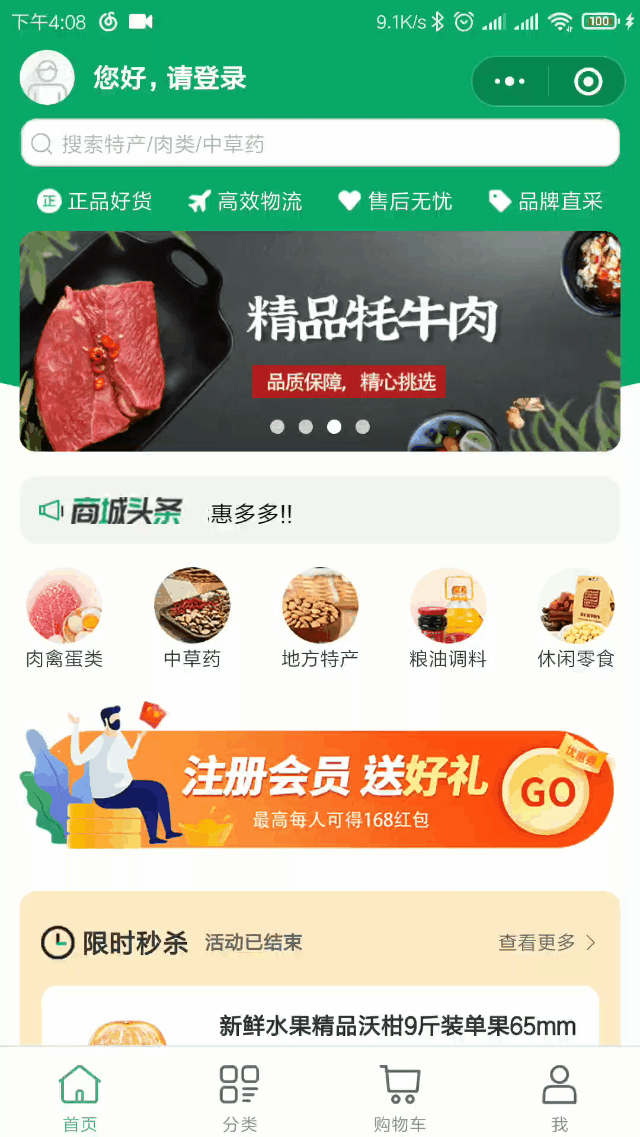Go to the 粮油调料 category
The image size is (640, 1137).
click(448, 618)
